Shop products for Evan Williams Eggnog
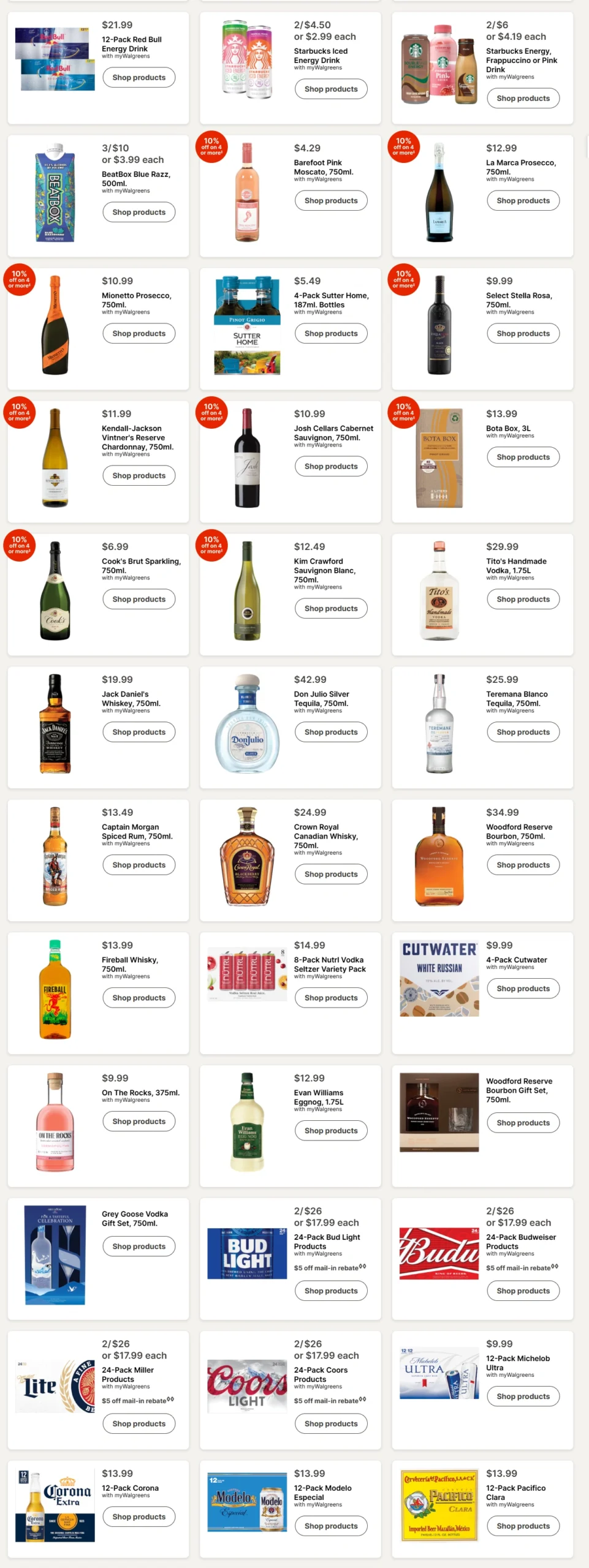Viewport: 589px width, 1568px height. tap(331, 1131)
